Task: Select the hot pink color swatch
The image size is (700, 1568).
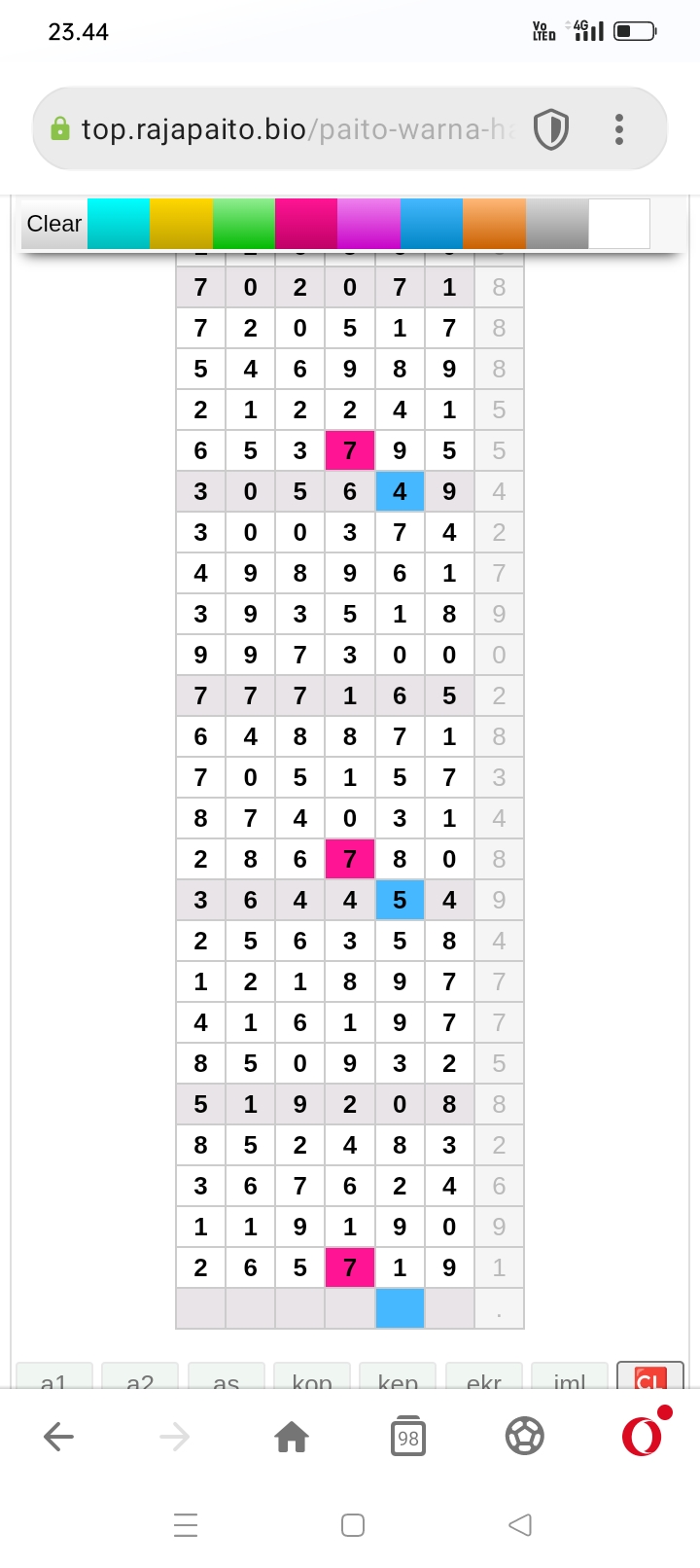Action: coord(306,224)
